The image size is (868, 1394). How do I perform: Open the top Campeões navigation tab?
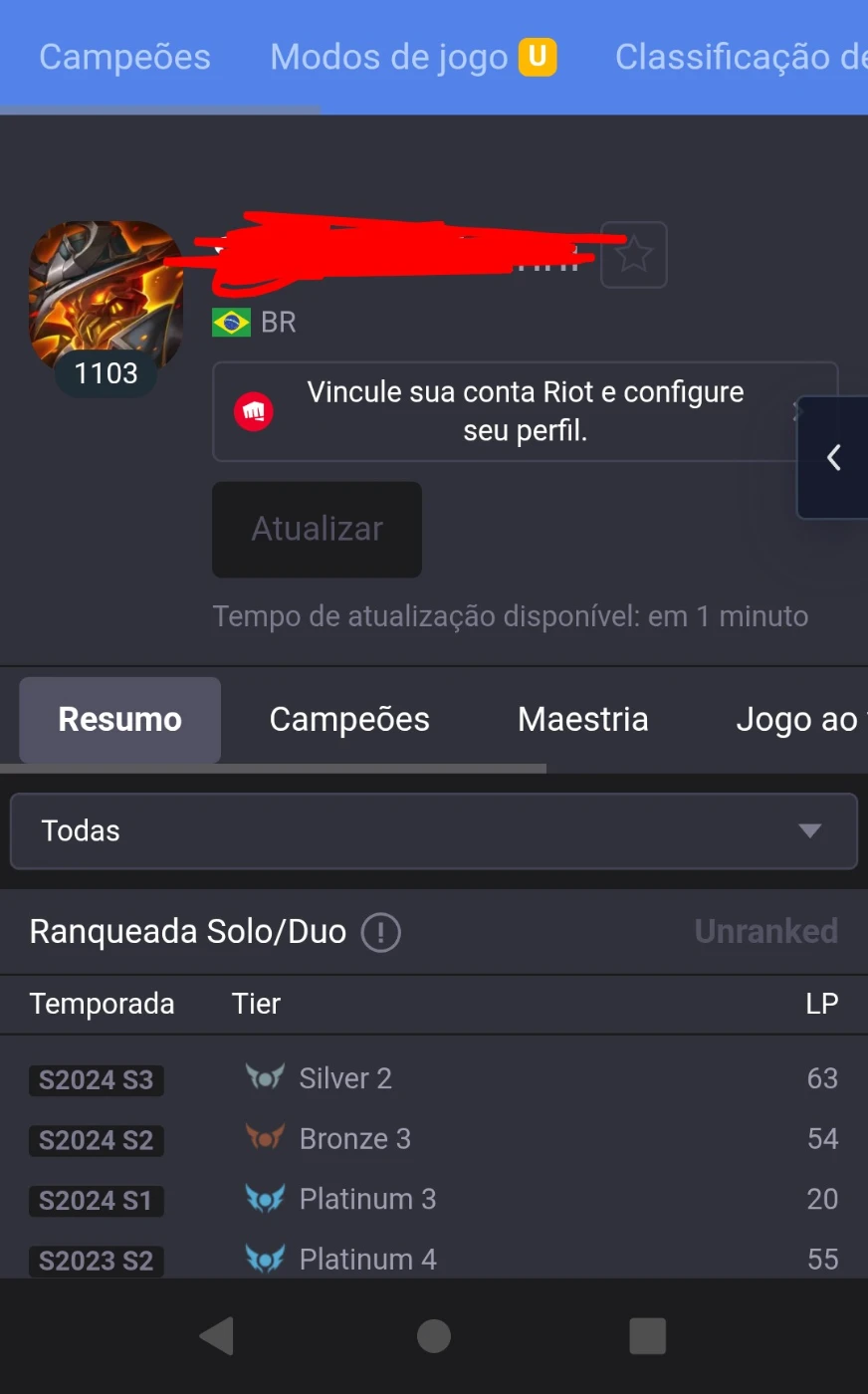(x=124, y=57)
